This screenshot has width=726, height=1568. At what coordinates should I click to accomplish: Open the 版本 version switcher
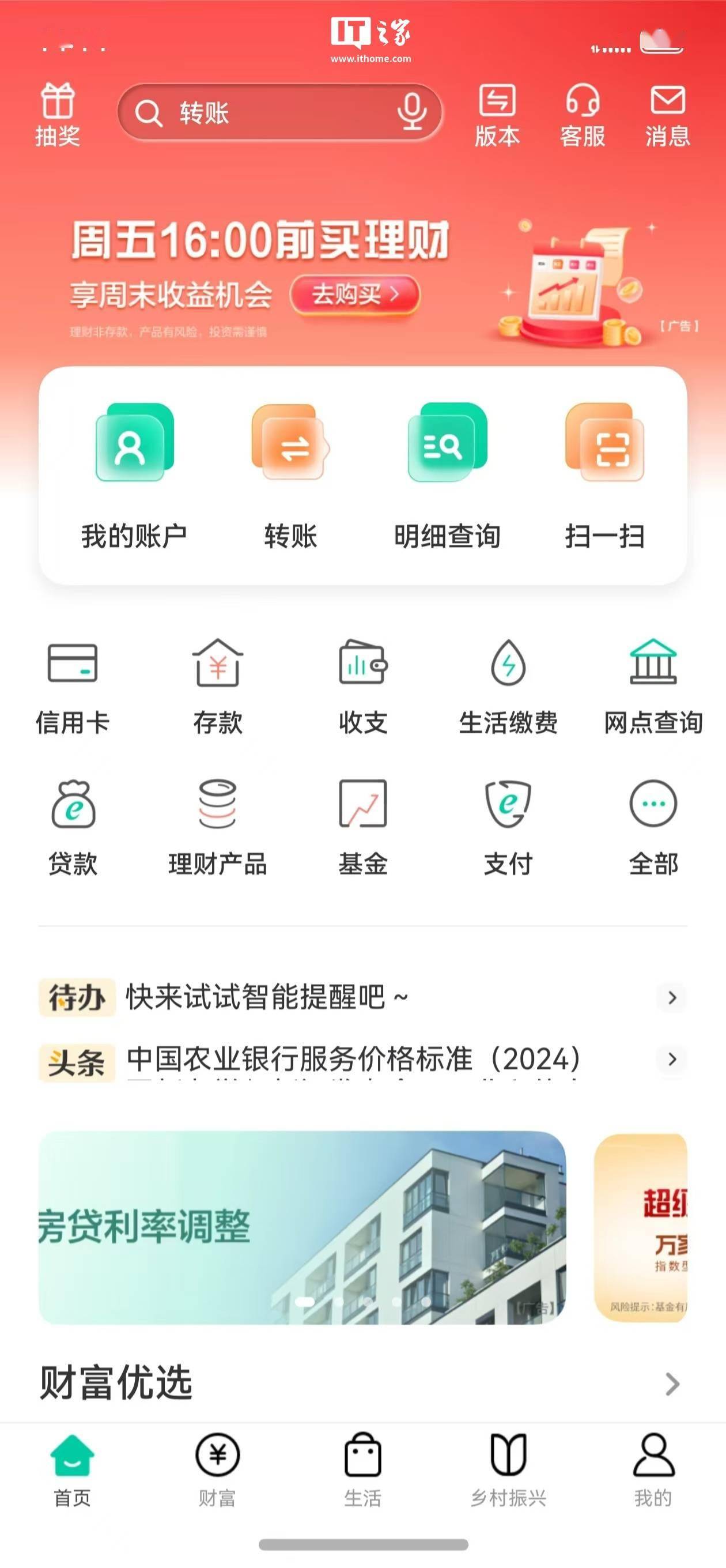pos(497,115)
